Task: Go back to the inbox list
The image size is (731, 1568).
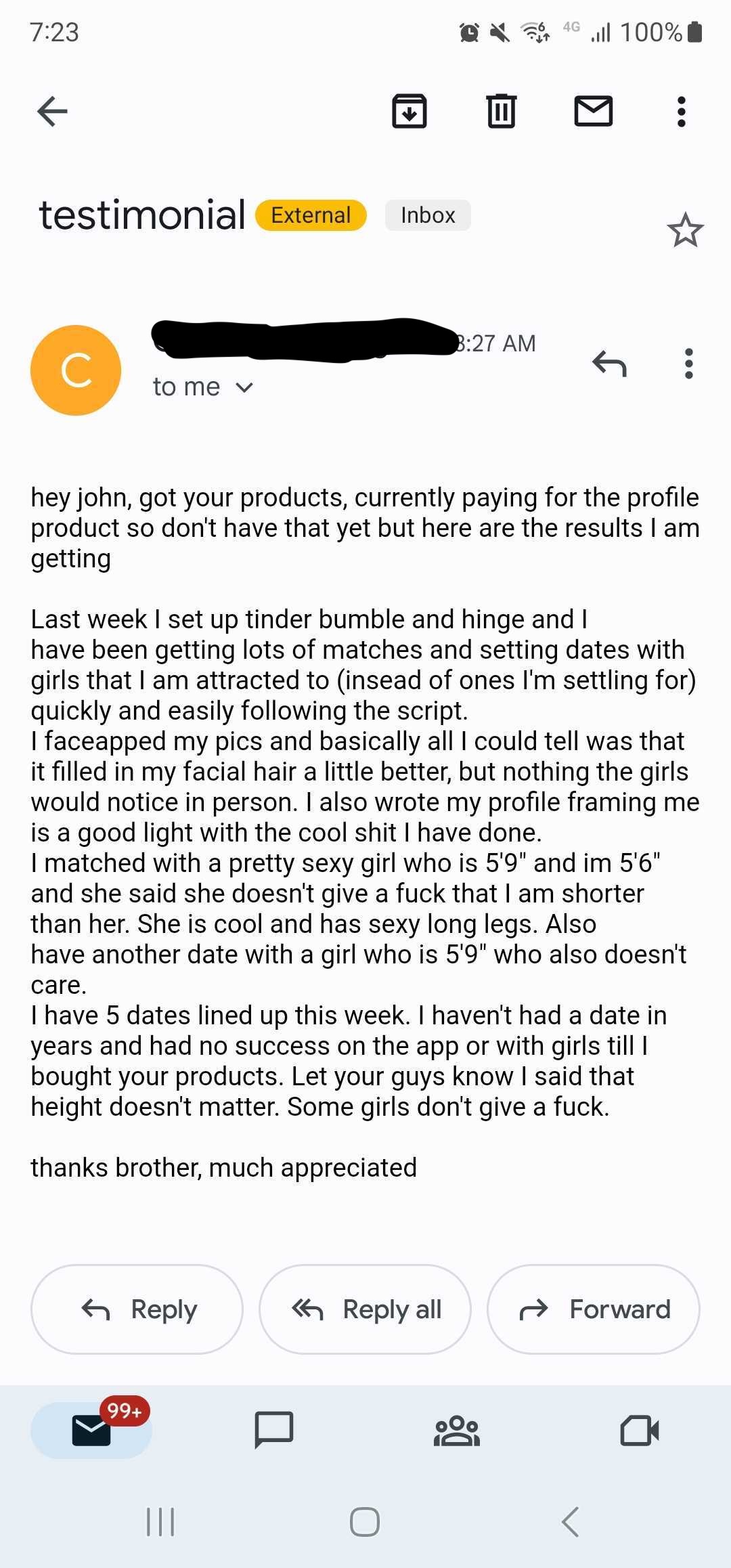Action: coord(53,112)
